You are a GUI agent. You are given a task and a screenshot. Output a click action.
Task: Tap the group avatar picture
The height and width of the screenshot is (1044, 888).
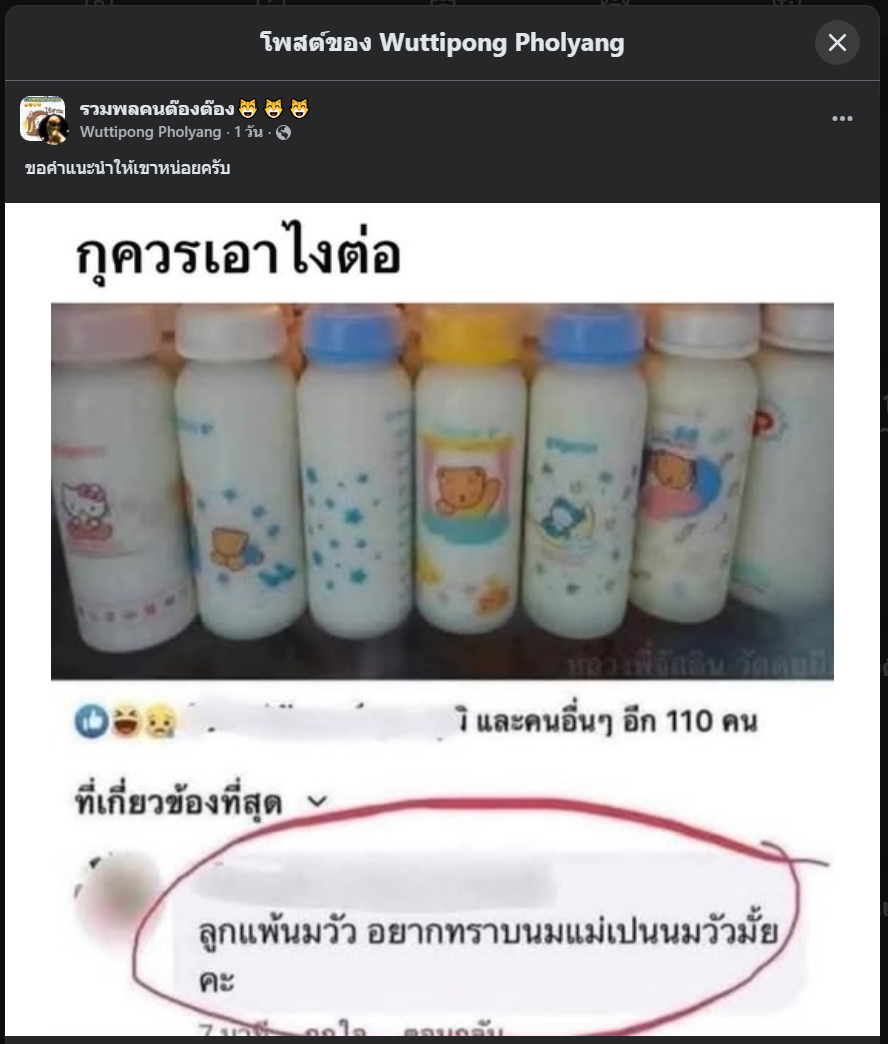click(42, 119)
